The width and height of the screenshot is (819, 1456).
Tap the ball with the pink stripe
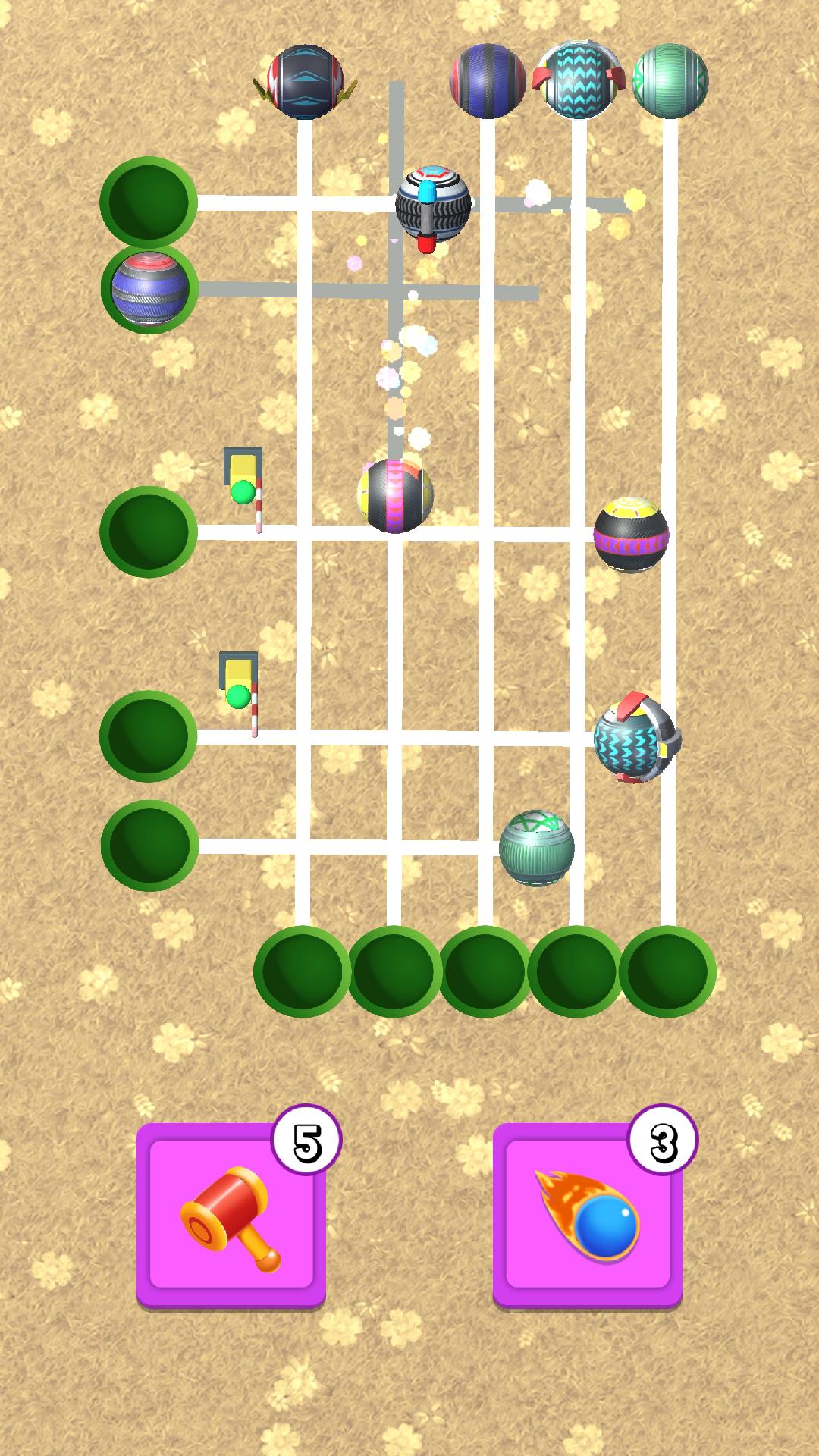(x=395, y=495)
